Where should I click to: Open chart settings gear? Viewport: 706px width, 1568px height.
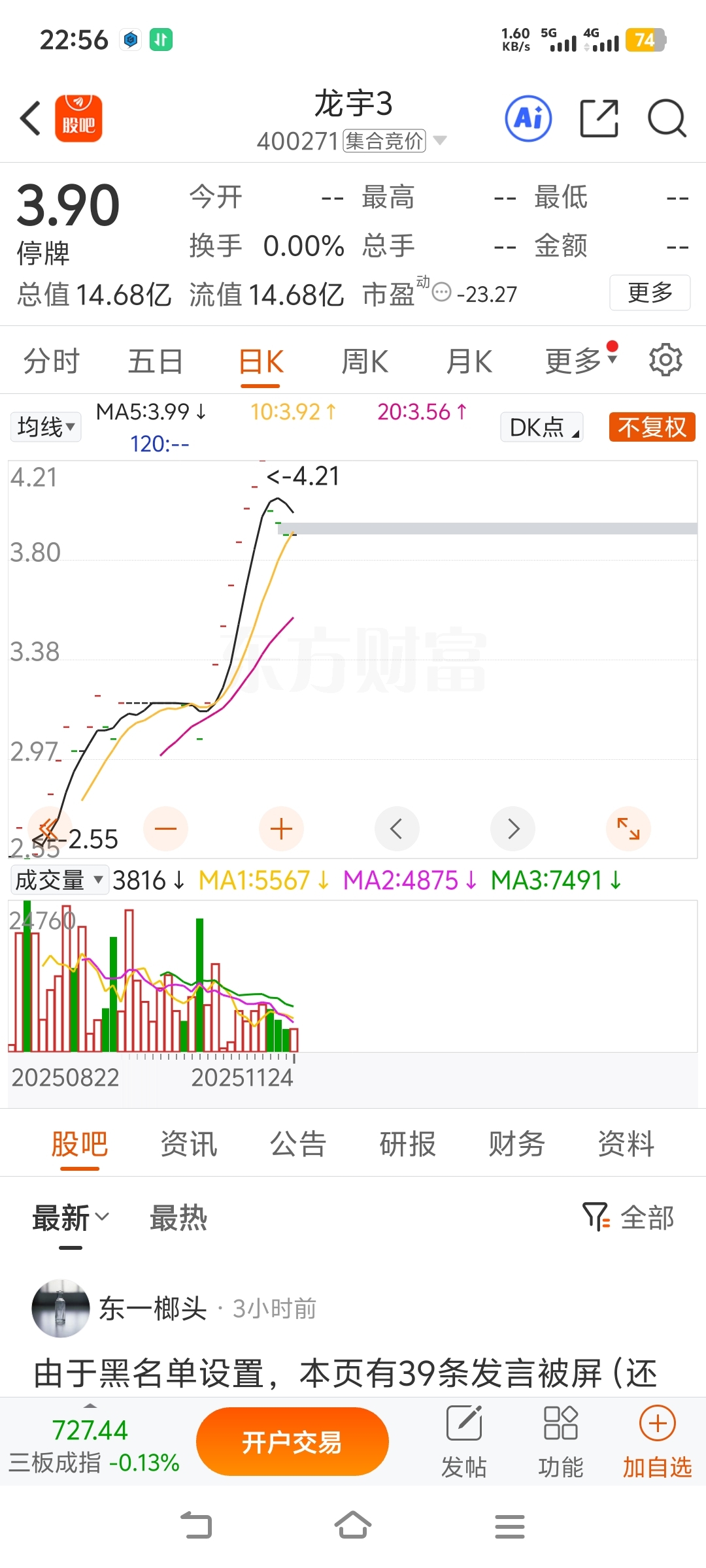pos(665,360)
